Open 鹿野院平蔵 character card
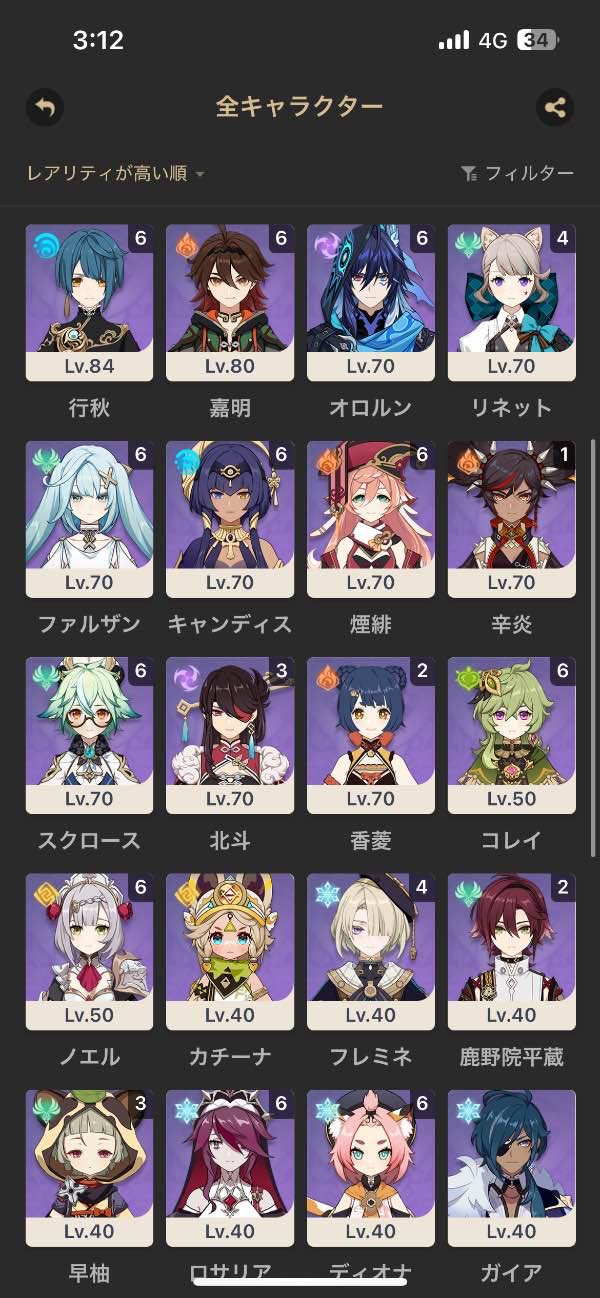 [x=512, y=951]
